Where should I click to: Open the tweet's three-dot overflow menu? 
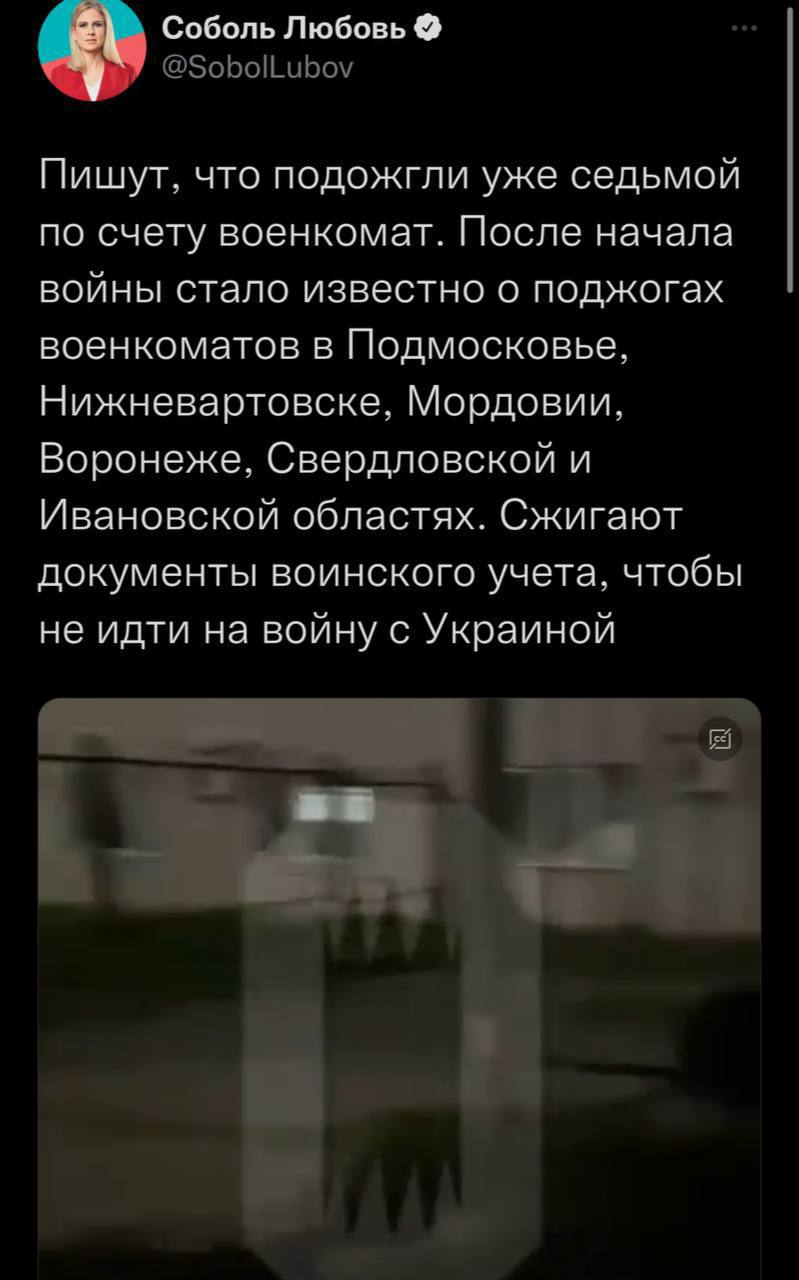(744, 28)
